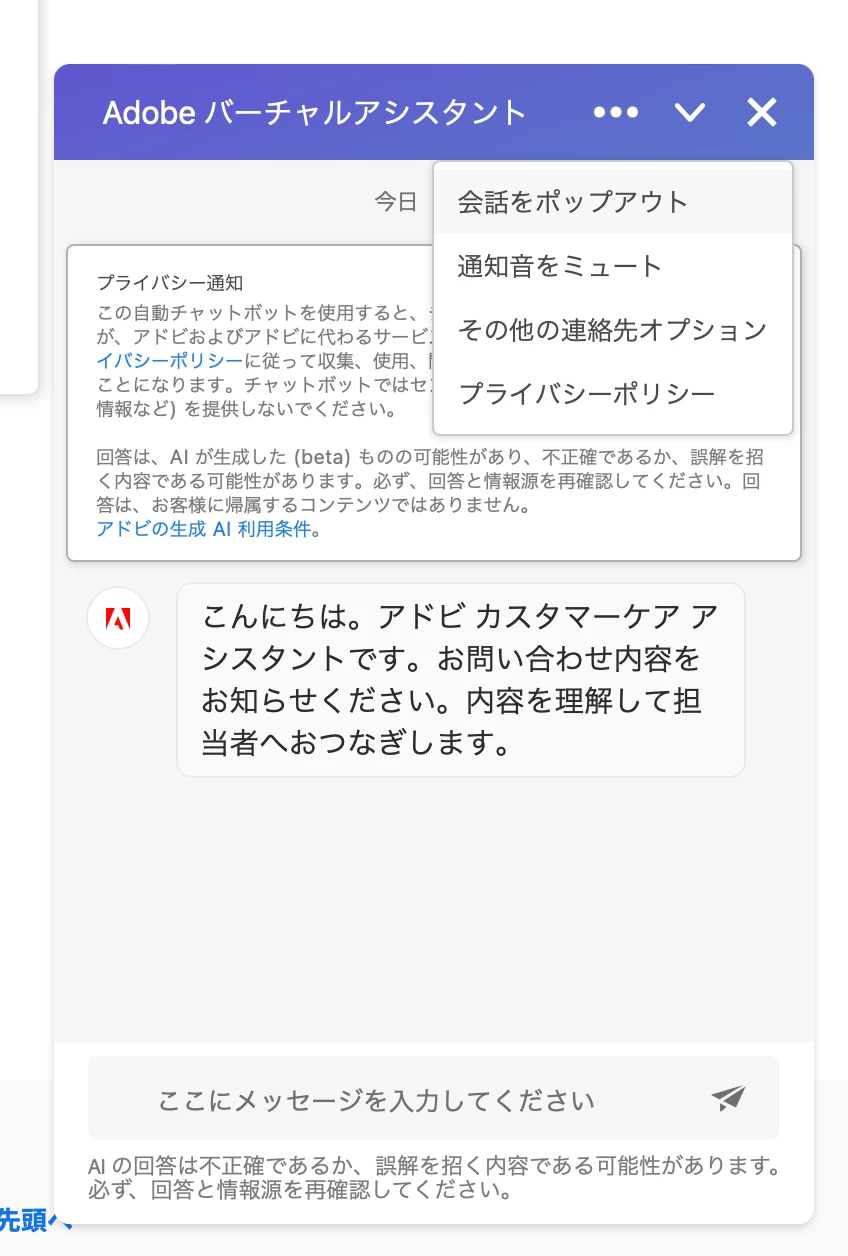Minimize the chat with the chevron
The image size is (848, 1256).
[x=690, y=113]
